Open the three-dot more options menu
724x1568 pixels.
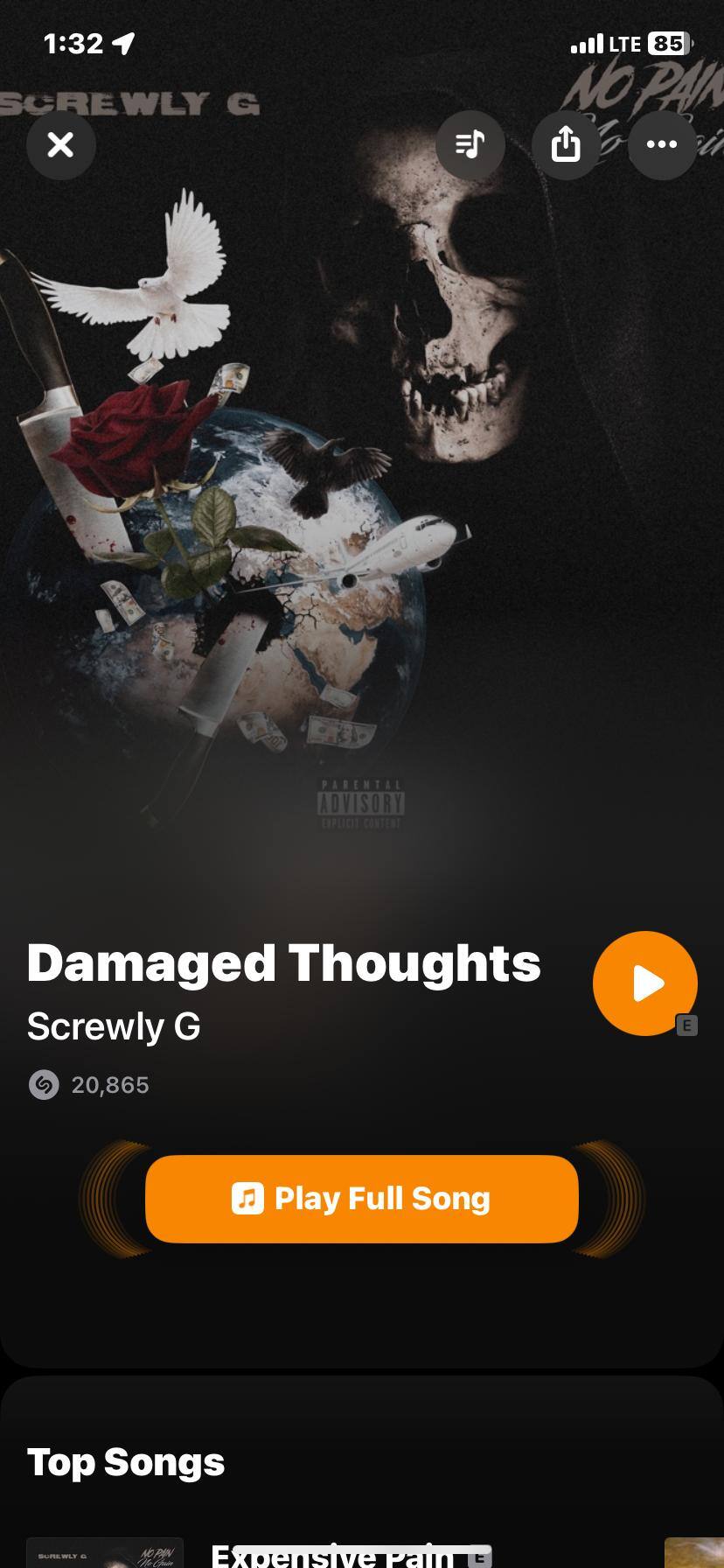[x=662, y=144]
